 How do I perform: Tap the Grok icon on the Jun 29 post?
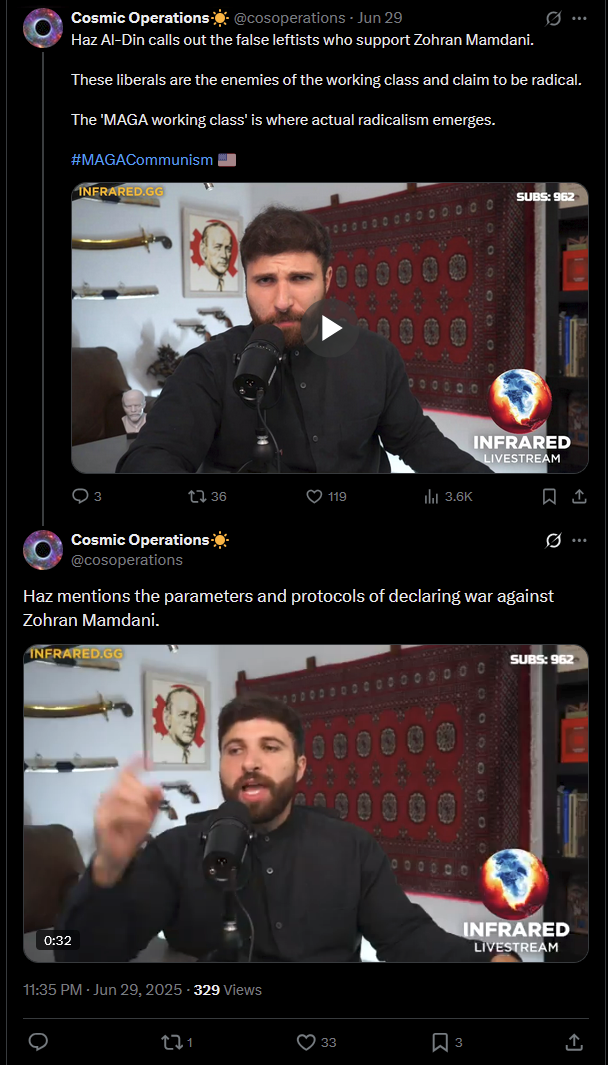coord(554,18)
